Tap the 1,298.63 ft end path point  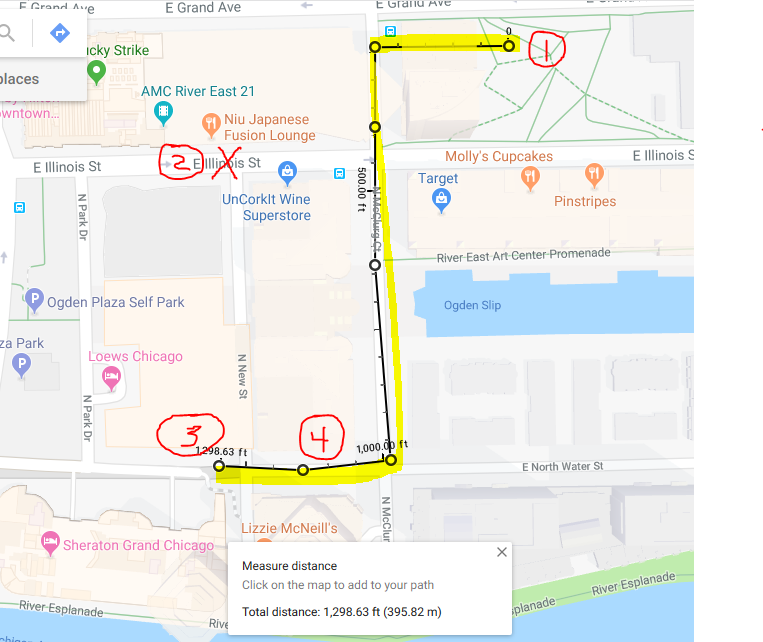[219, 466]
